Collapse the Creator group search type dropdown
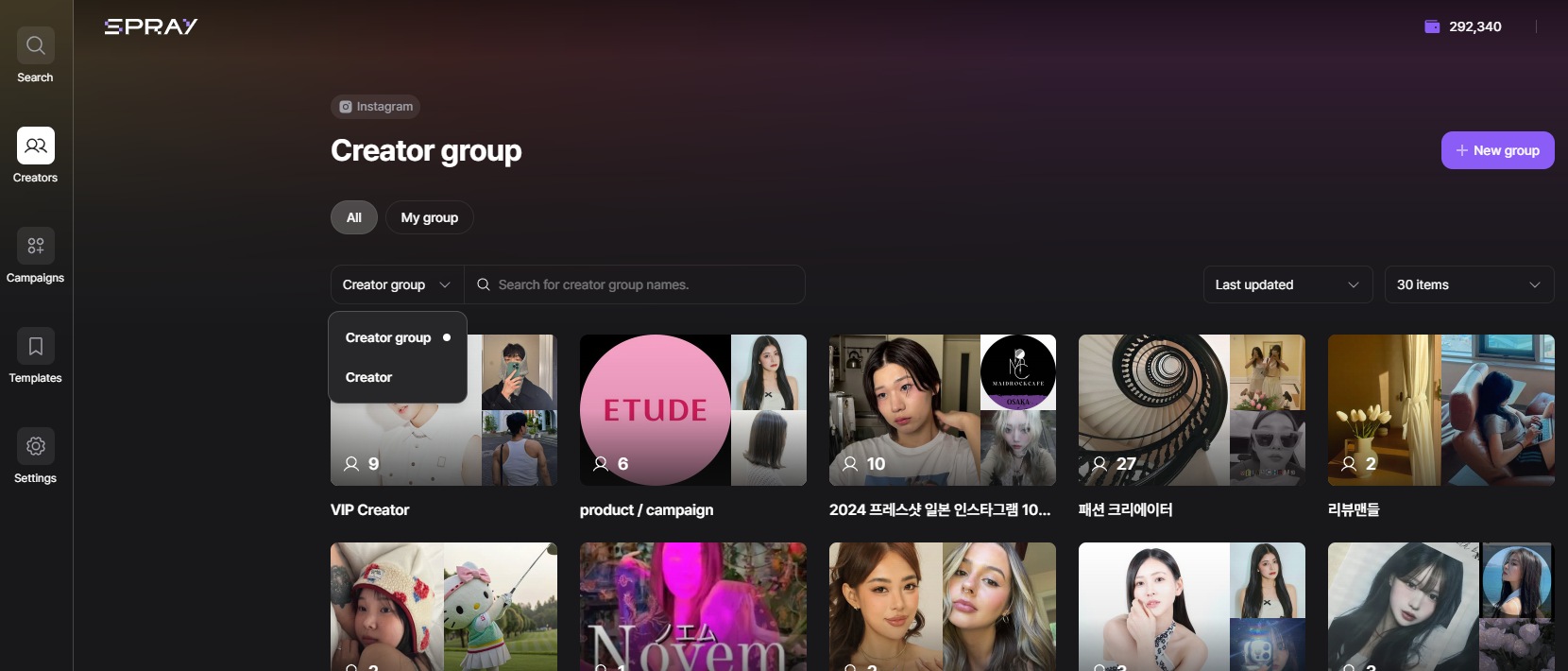 click(397, 284)
